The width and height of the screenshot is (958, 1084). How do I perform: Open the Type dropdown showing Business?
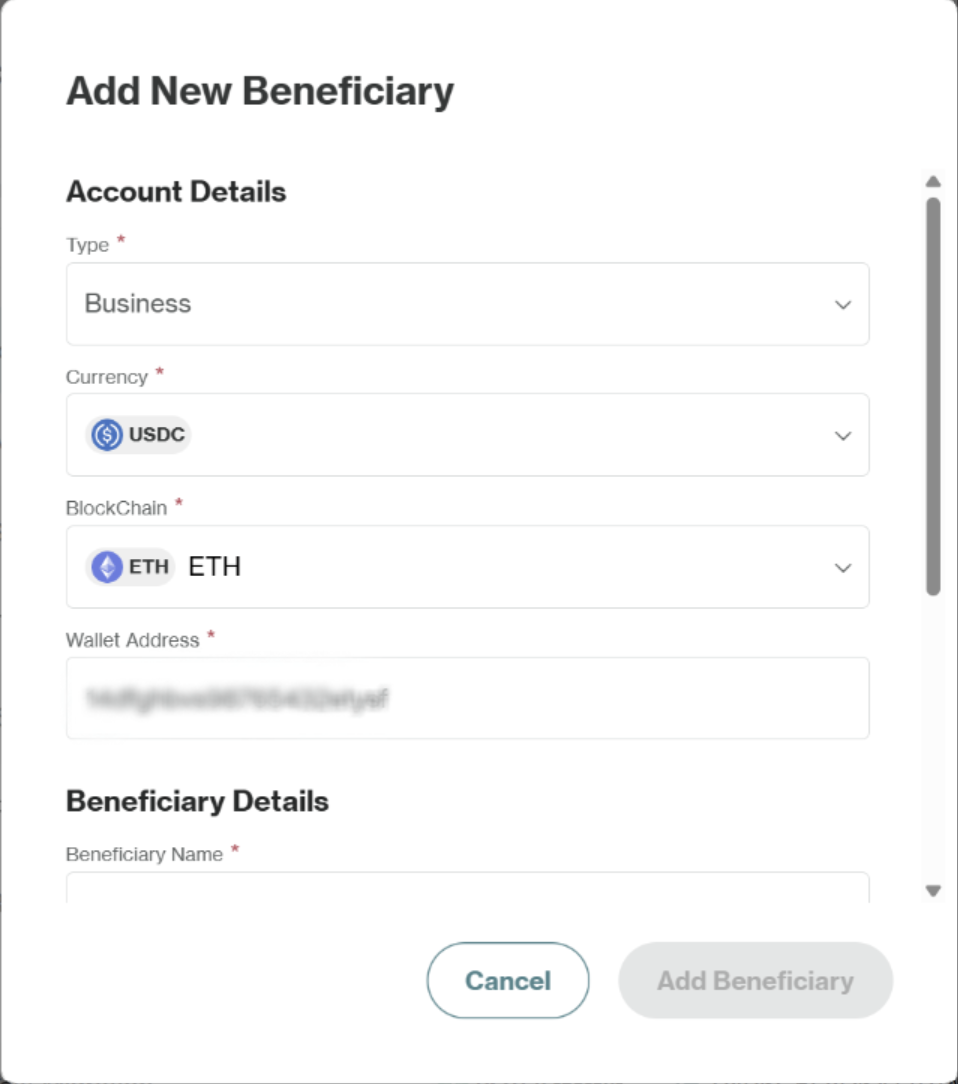click(x=467, y=304)
